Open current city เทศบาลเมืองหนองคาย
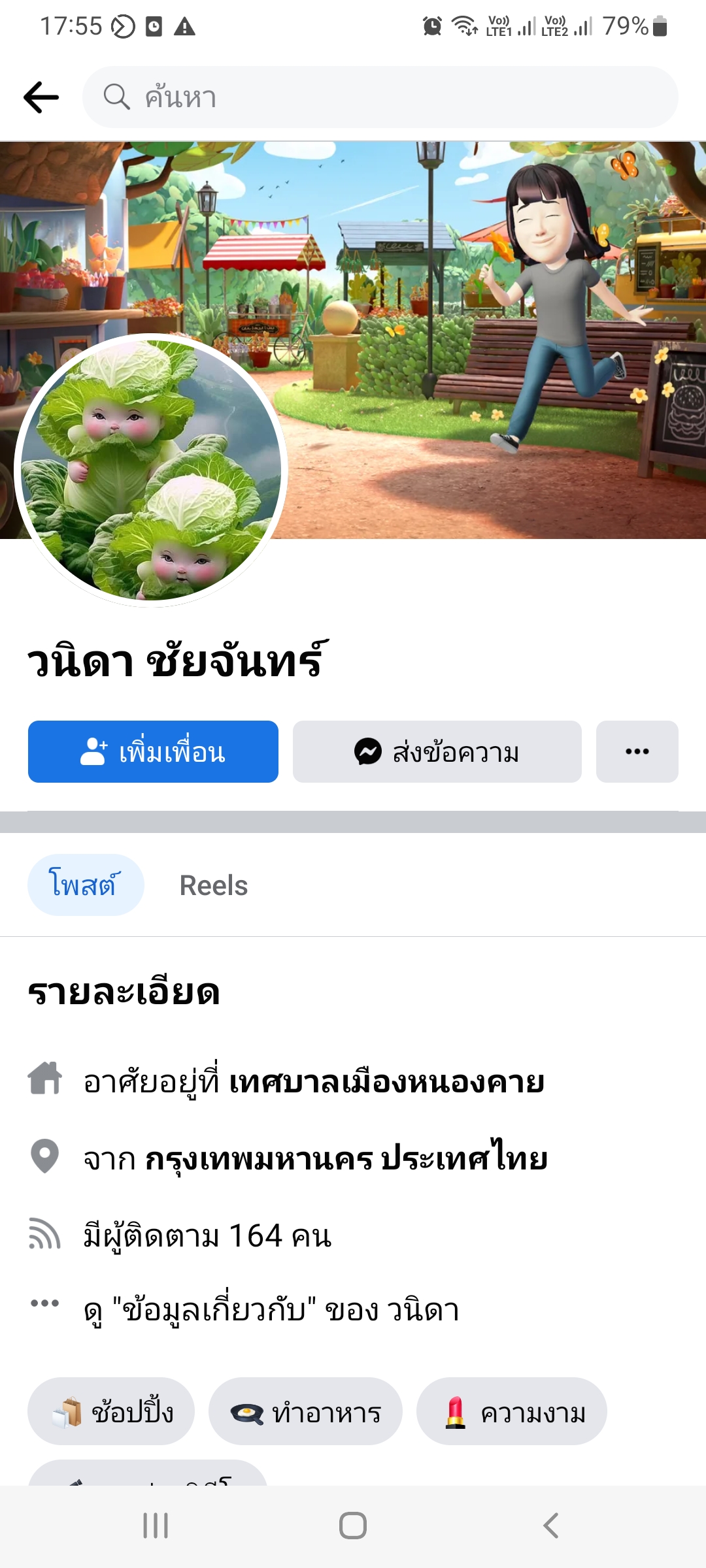 click(386, 1083)
